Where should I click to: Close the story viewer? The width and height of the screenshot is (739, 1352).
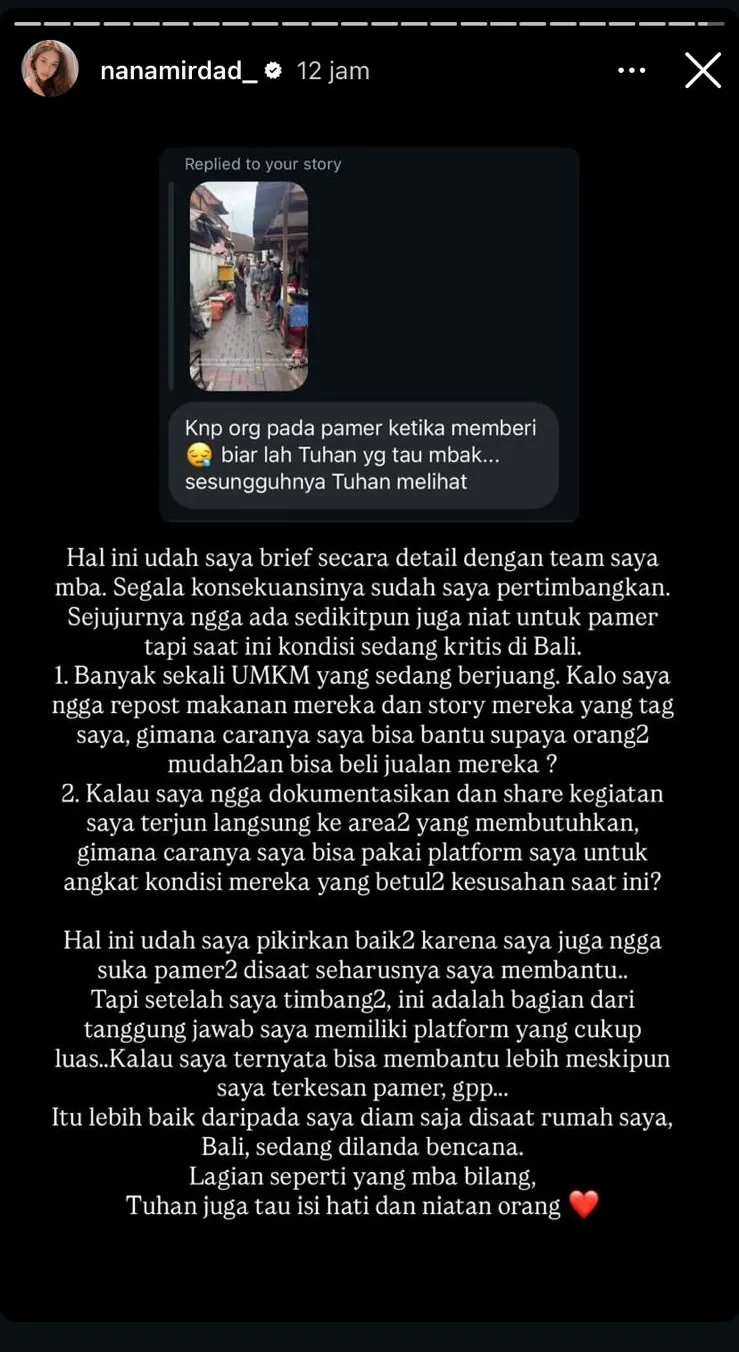[703, 71]
